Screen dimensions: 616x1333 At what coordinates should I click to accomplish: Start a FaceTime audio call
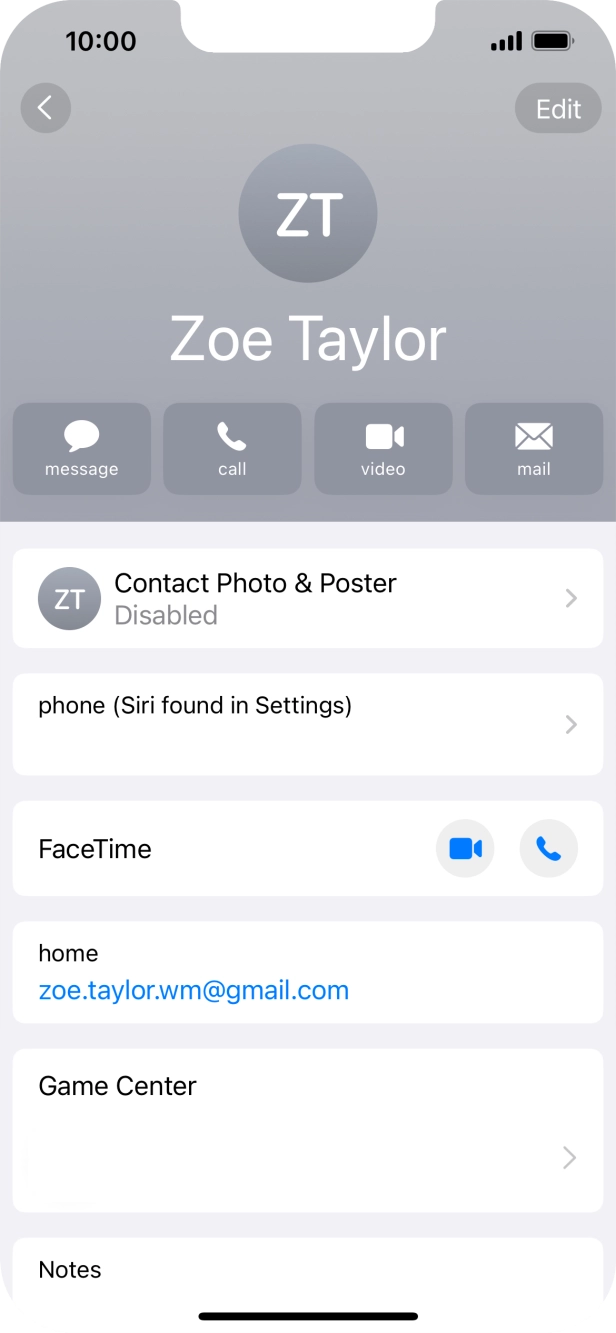[x=548, y=849]
